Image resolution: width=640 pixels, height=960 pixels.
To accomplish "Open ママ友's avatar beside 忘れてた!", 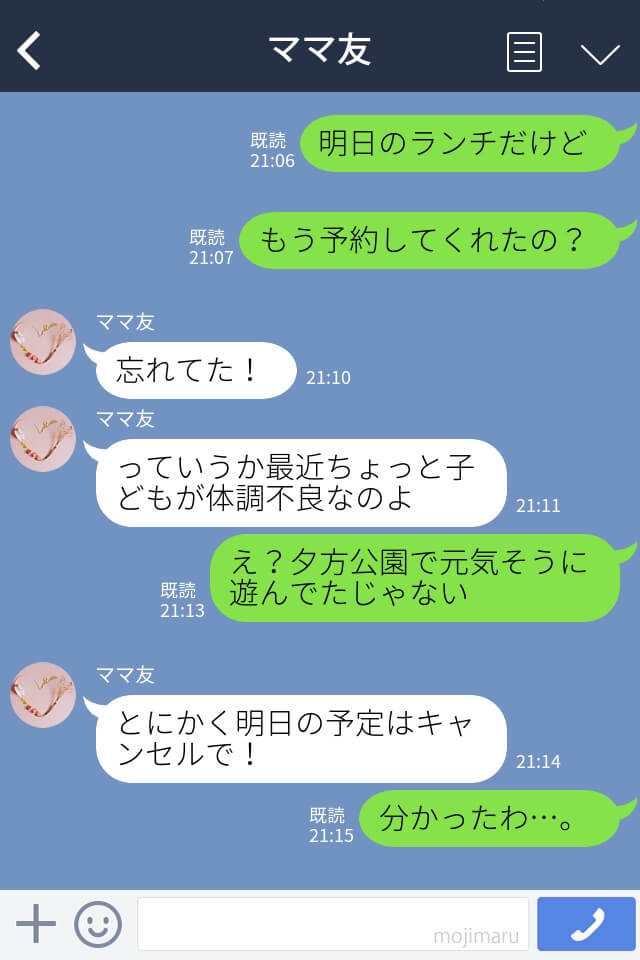I will coord(43,342).
